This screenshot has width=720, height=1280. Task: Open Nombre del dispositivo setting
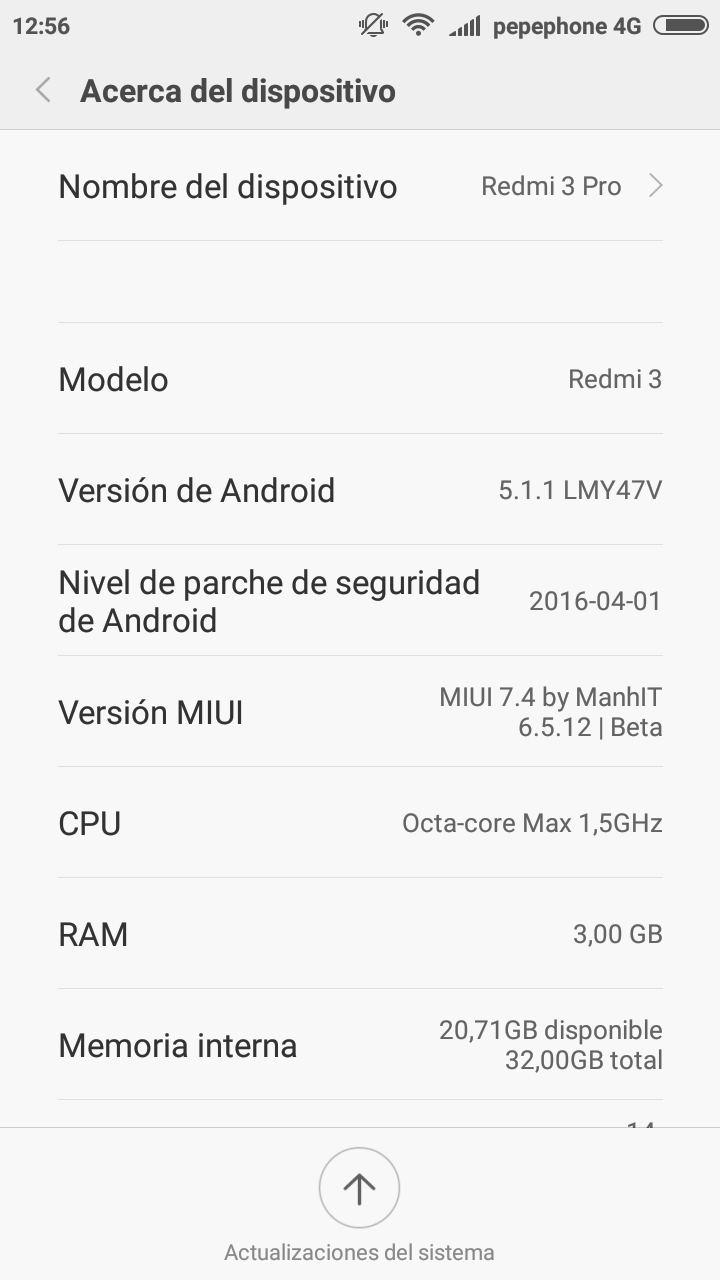tap(360, 186)
